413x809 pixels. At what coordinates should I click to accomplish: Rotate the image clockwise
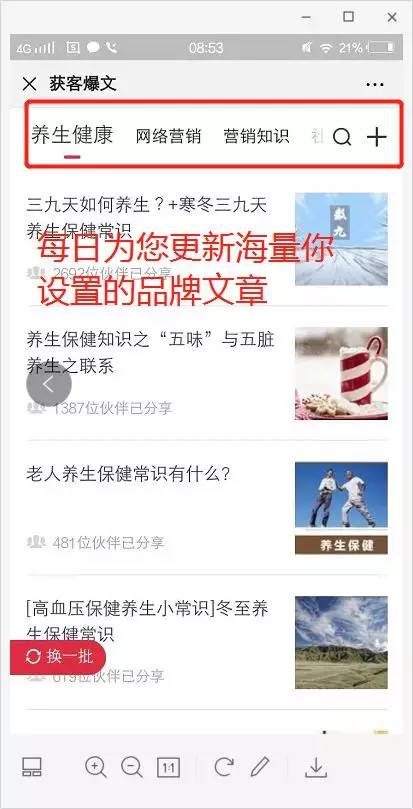click(x=223, y=767)
